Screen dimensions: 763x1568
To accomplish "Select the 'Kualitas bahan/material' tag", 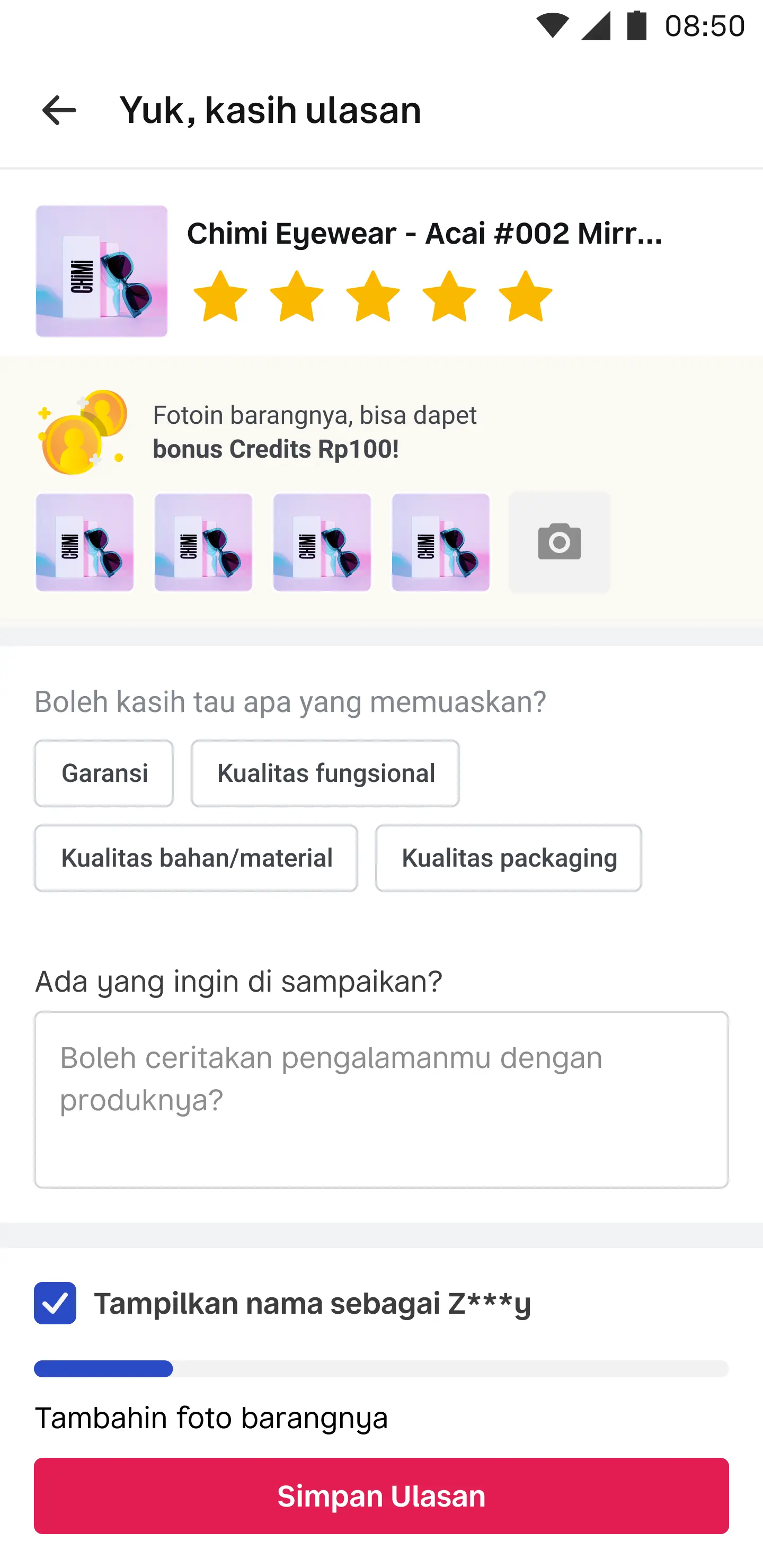I will tap(196, 858).
